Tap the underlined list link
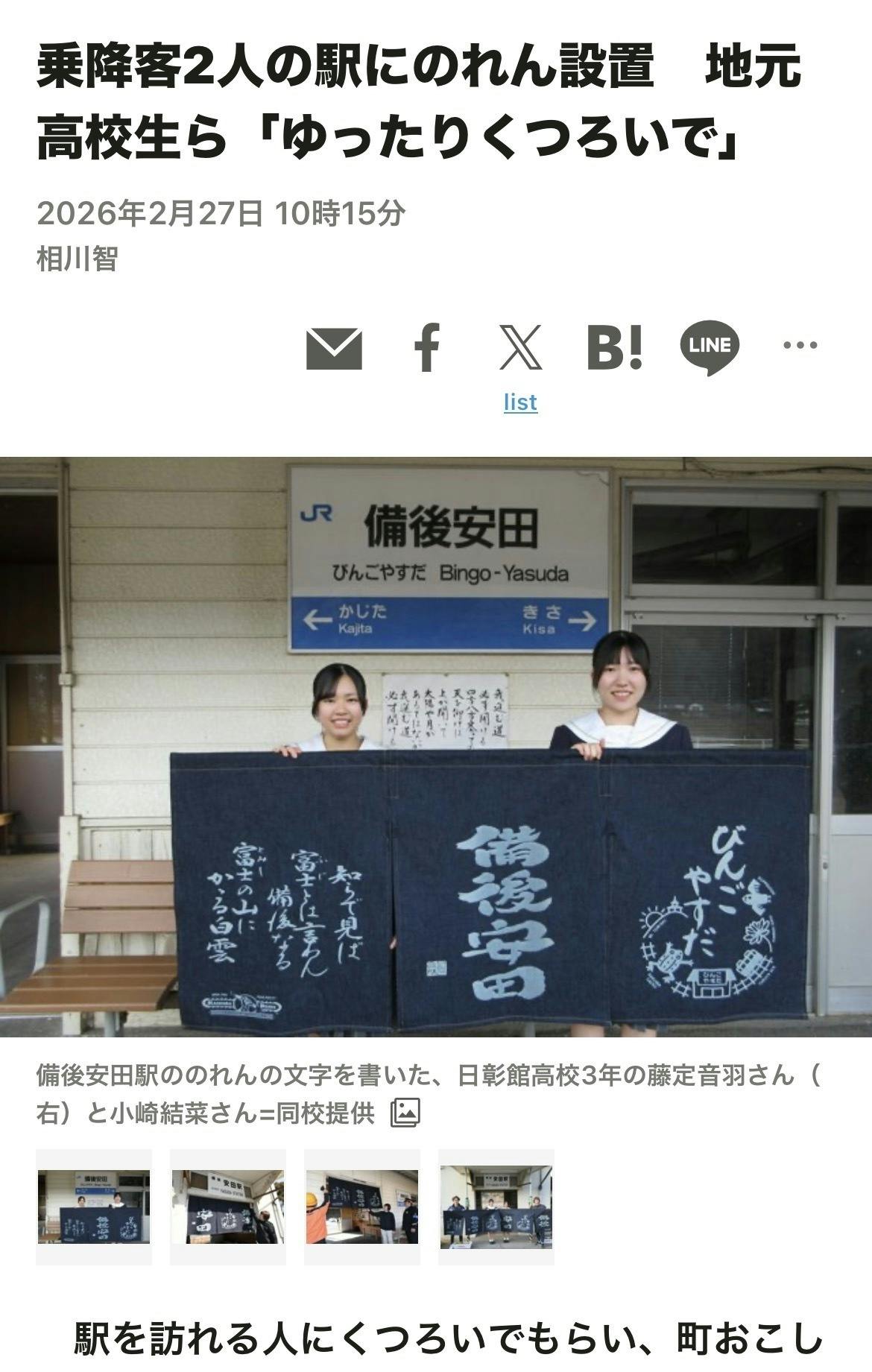Screen dimensions: 872x1372 tap(520, 402)
